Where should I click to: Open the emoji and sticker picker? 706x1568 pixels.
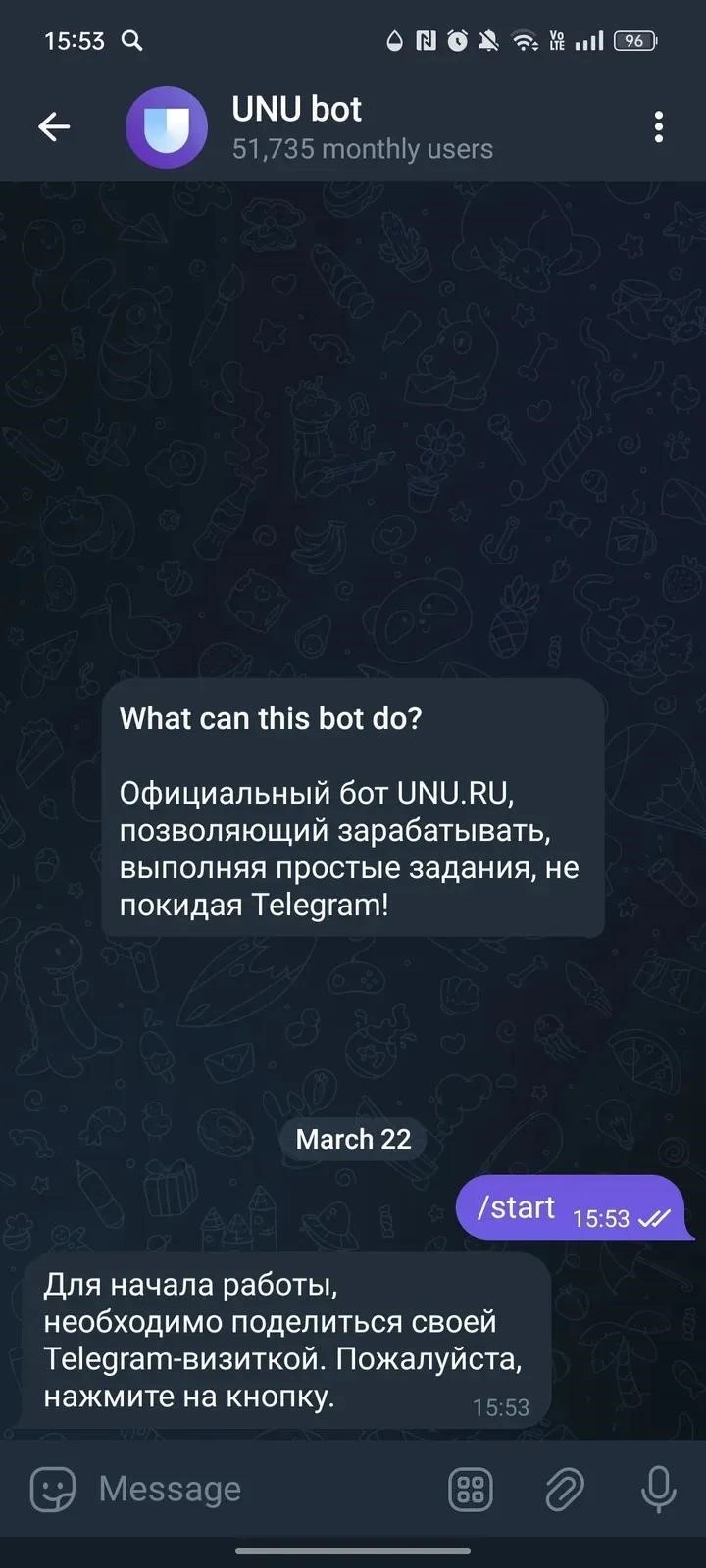[x=53, y=1490]
